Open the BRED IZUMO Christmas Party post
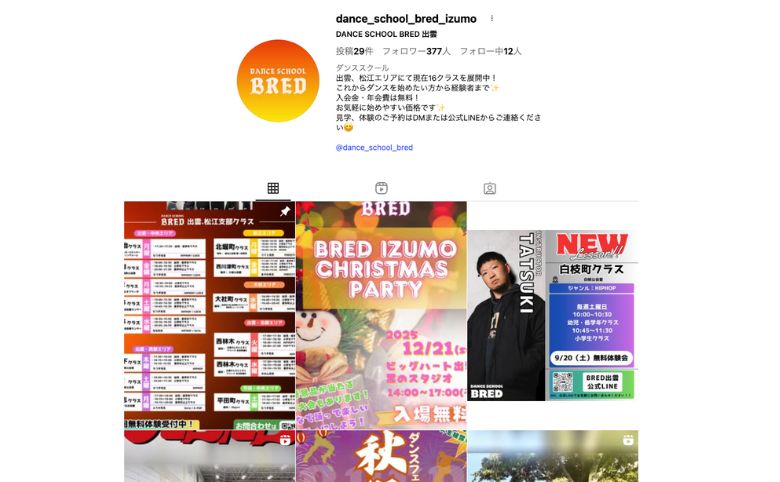780x482 pixels. [381, 315]
